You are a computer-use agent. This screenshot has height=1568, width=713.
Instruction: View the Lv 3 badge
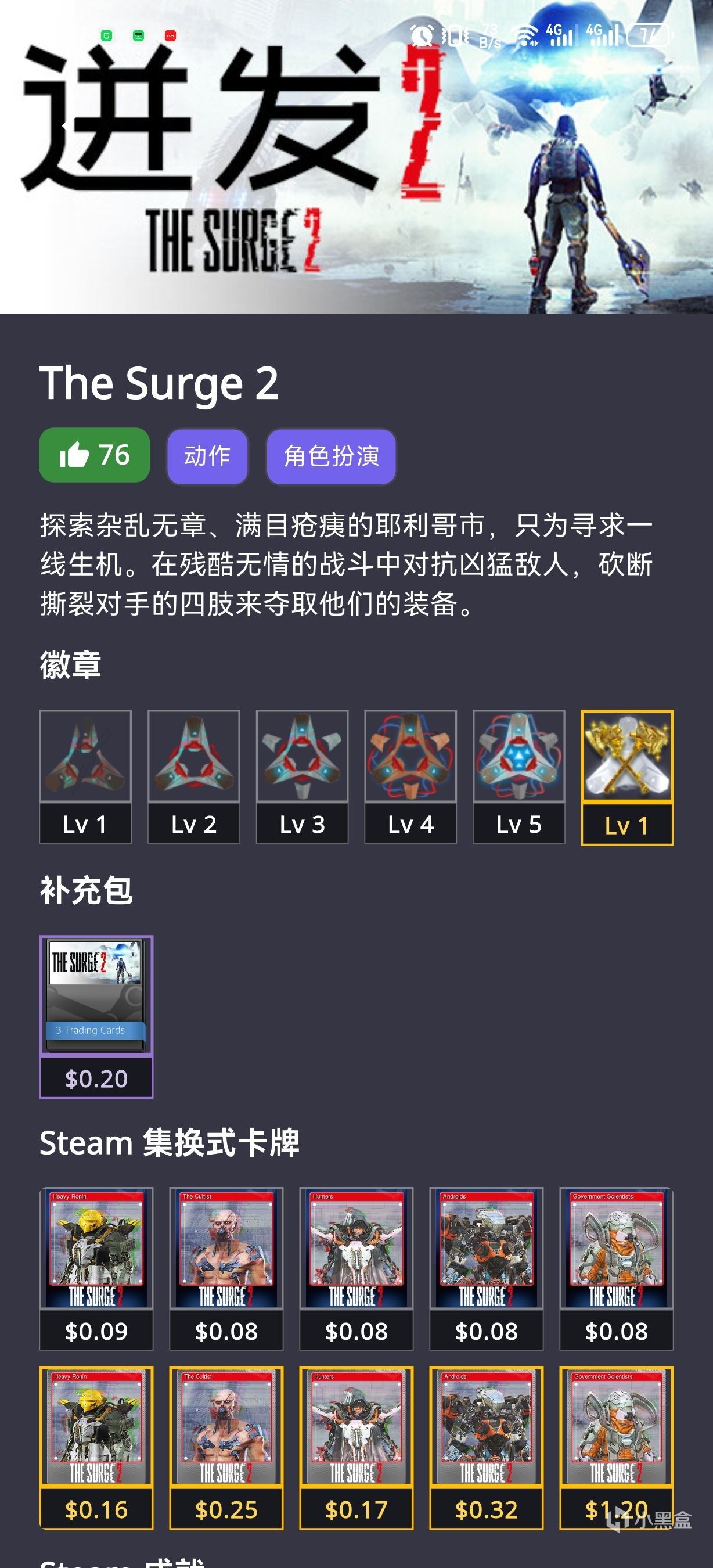click(302, 775)
